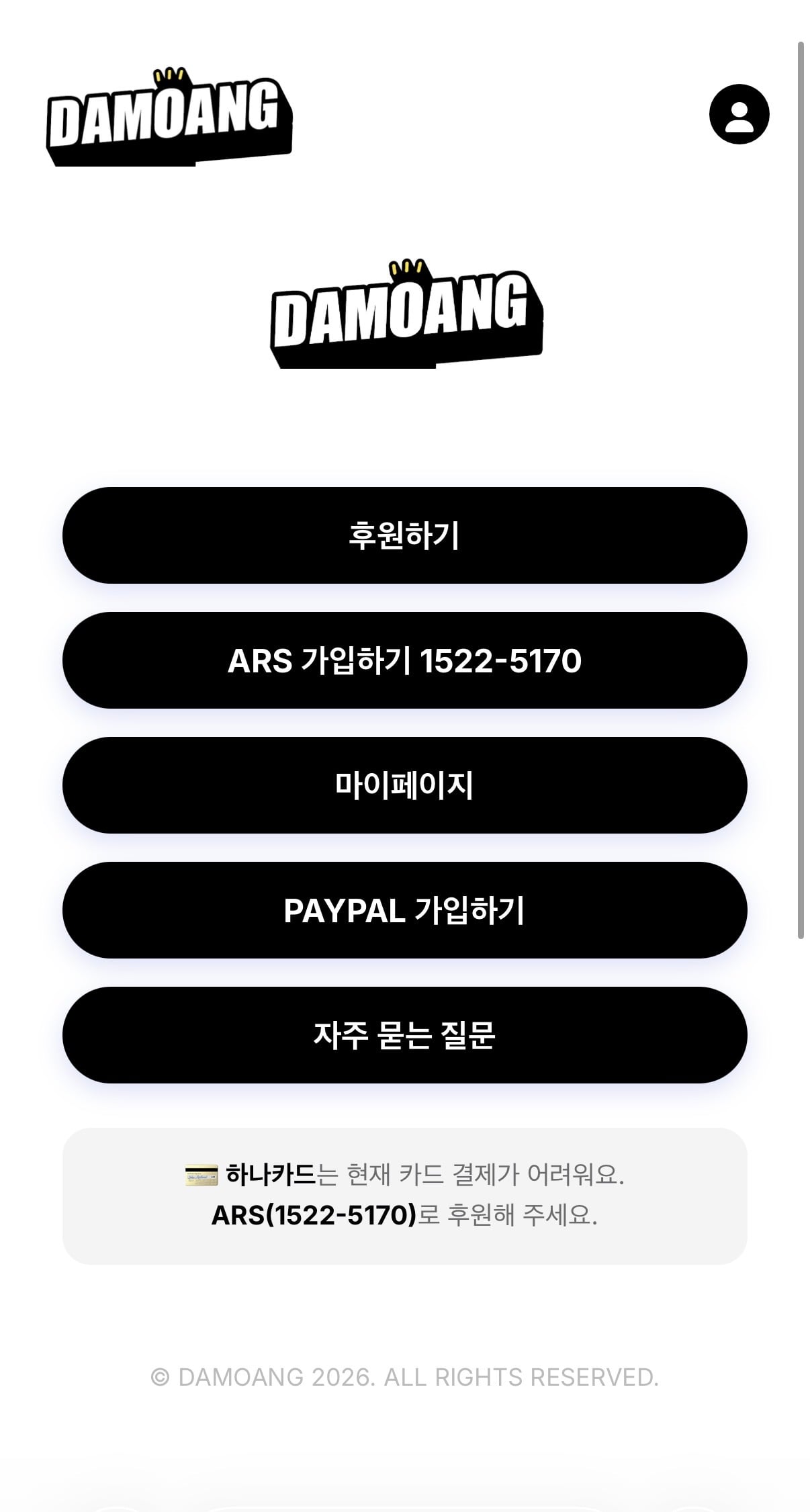Image resolution: width=810 pixels, height=1512 pixels.
Task: Select ARS 가입하기 1522-5170
Action: tap(404, 660)
